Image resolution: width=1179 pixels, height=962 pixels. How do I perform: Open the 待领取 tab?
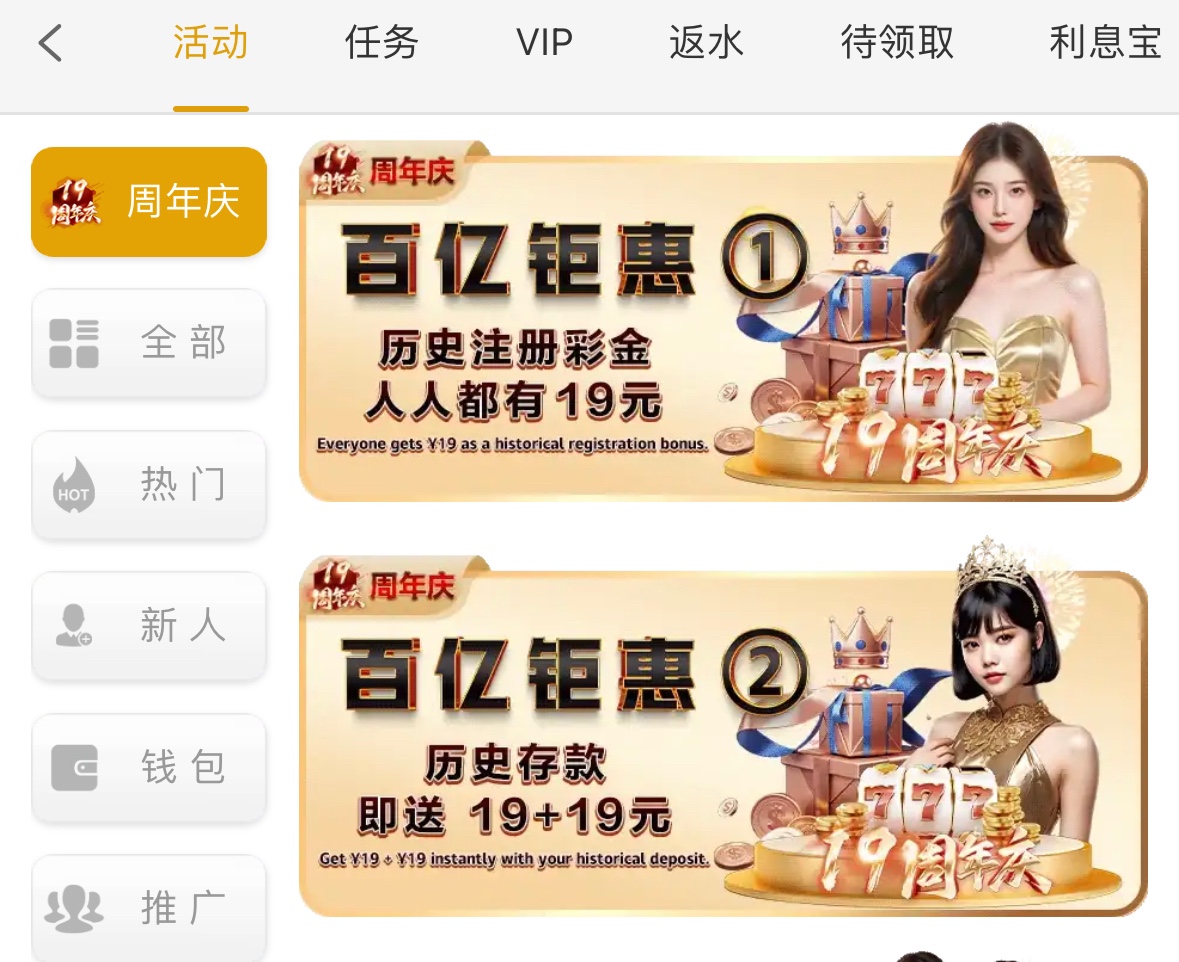(897, 44)
